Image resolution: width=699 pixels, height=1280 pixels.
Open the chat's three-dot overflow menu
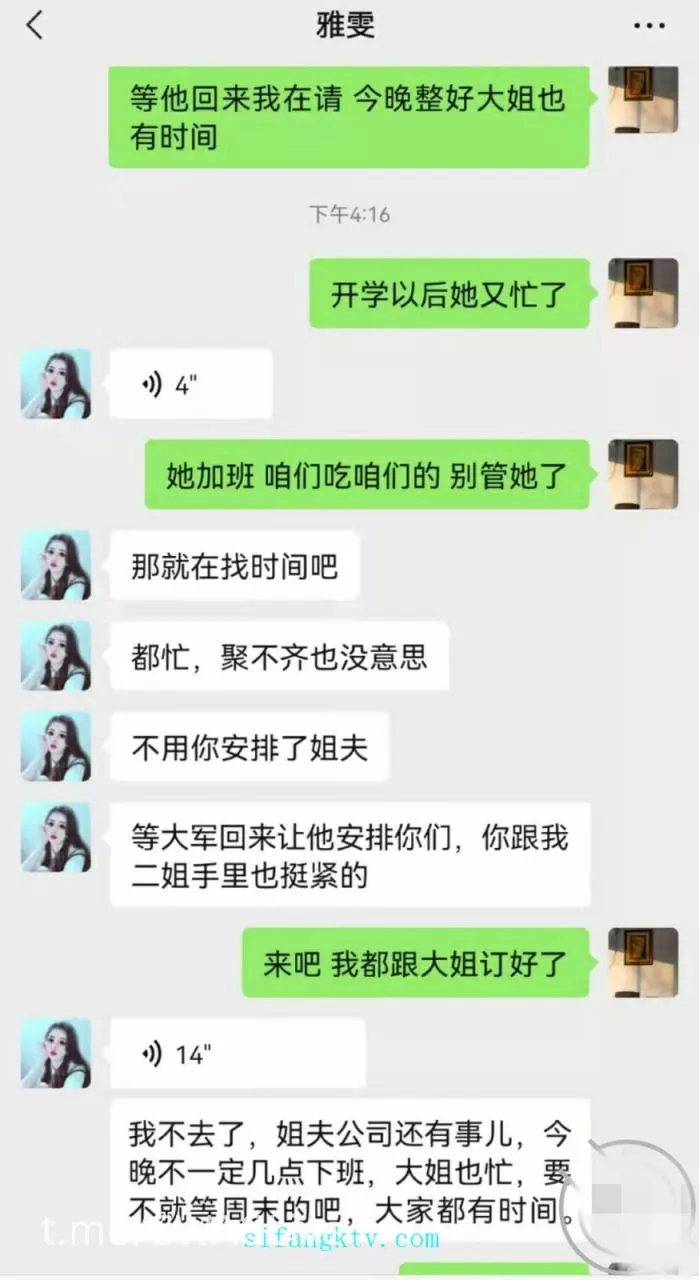(650, 26)
